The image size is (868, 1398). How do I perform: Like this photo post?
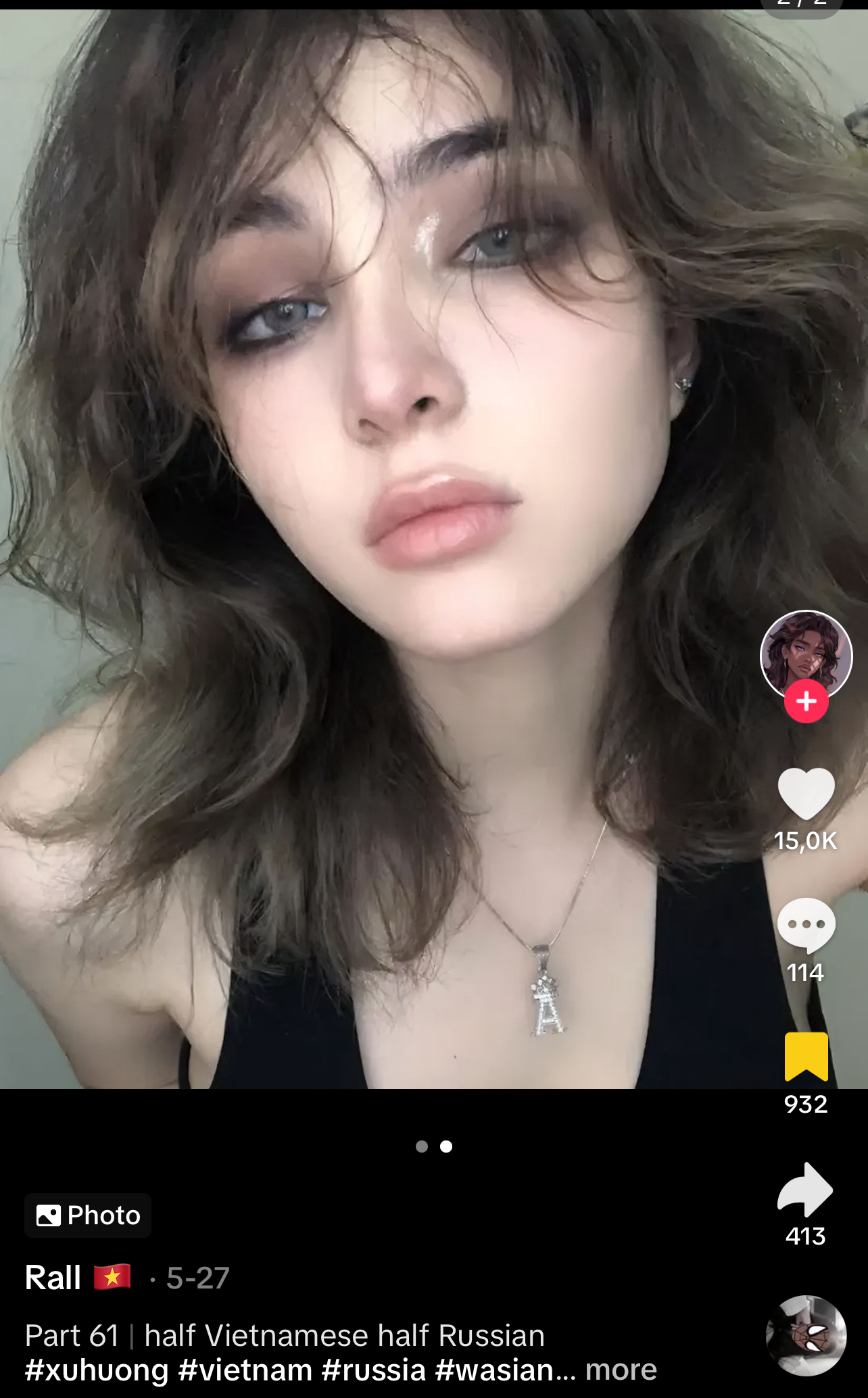click(x=806, y=794)
